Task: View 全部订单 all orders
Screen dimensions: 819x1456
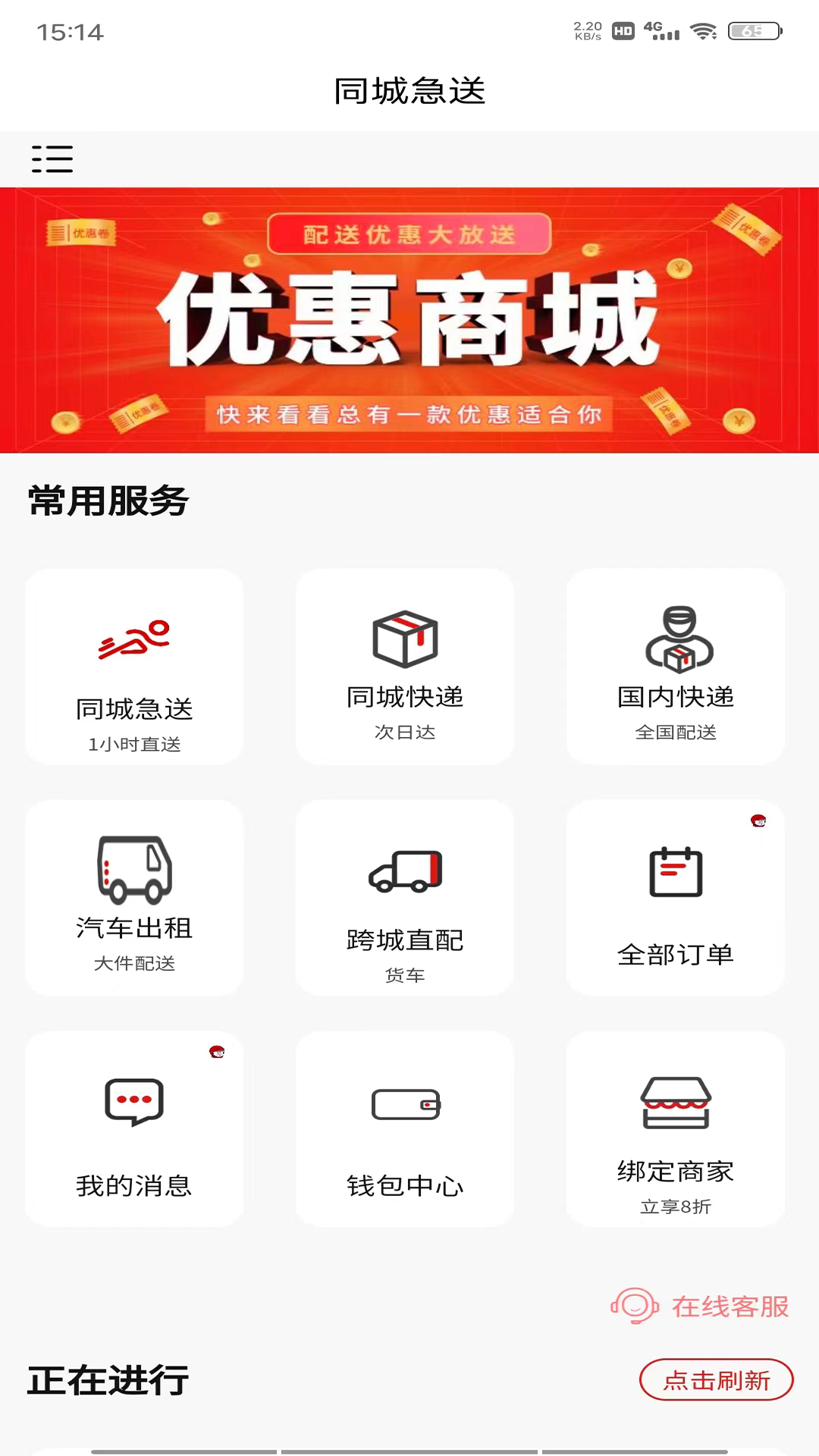Action: pyautogui.click(x=675, y=898)
